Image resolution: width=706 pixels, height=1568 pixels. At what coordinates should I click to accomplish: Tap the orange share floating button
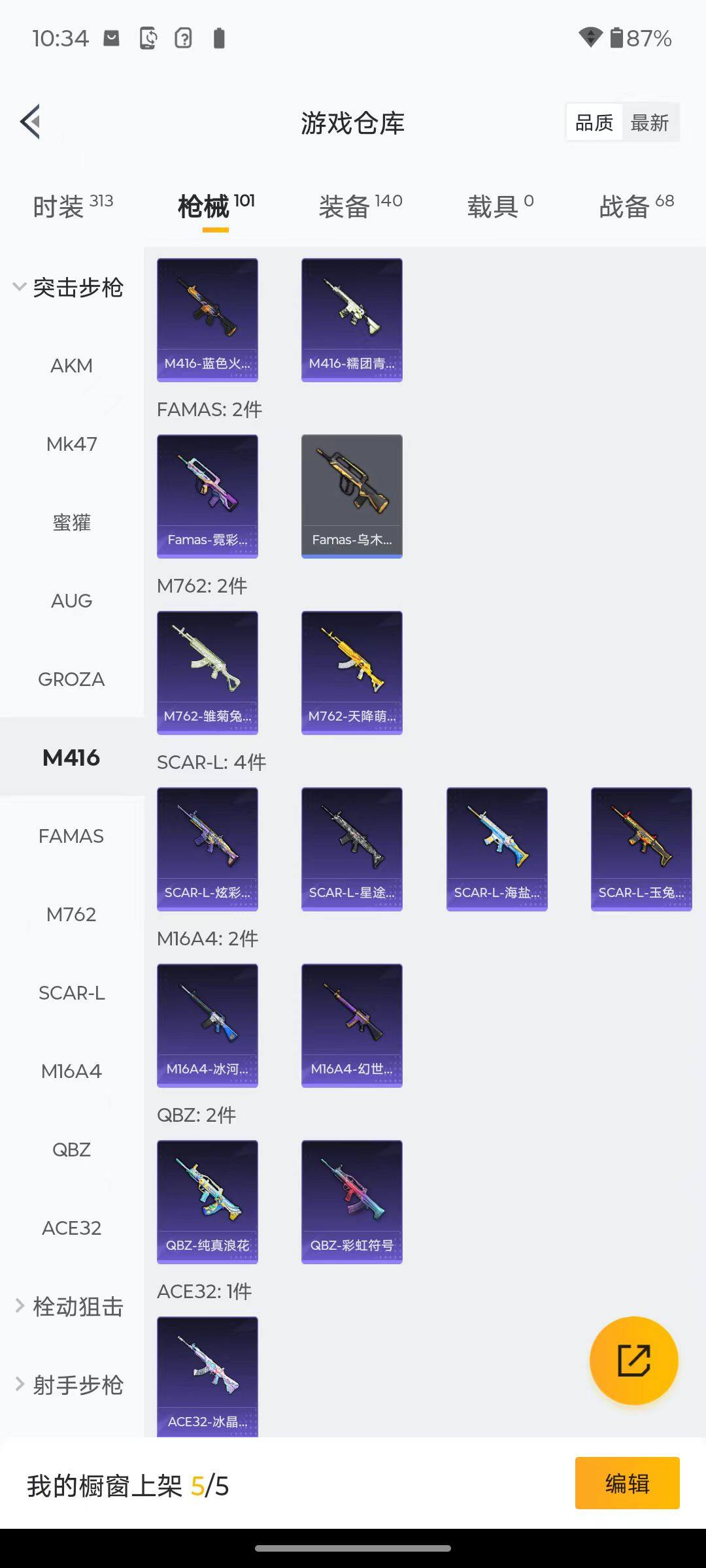click(633, 1361)
